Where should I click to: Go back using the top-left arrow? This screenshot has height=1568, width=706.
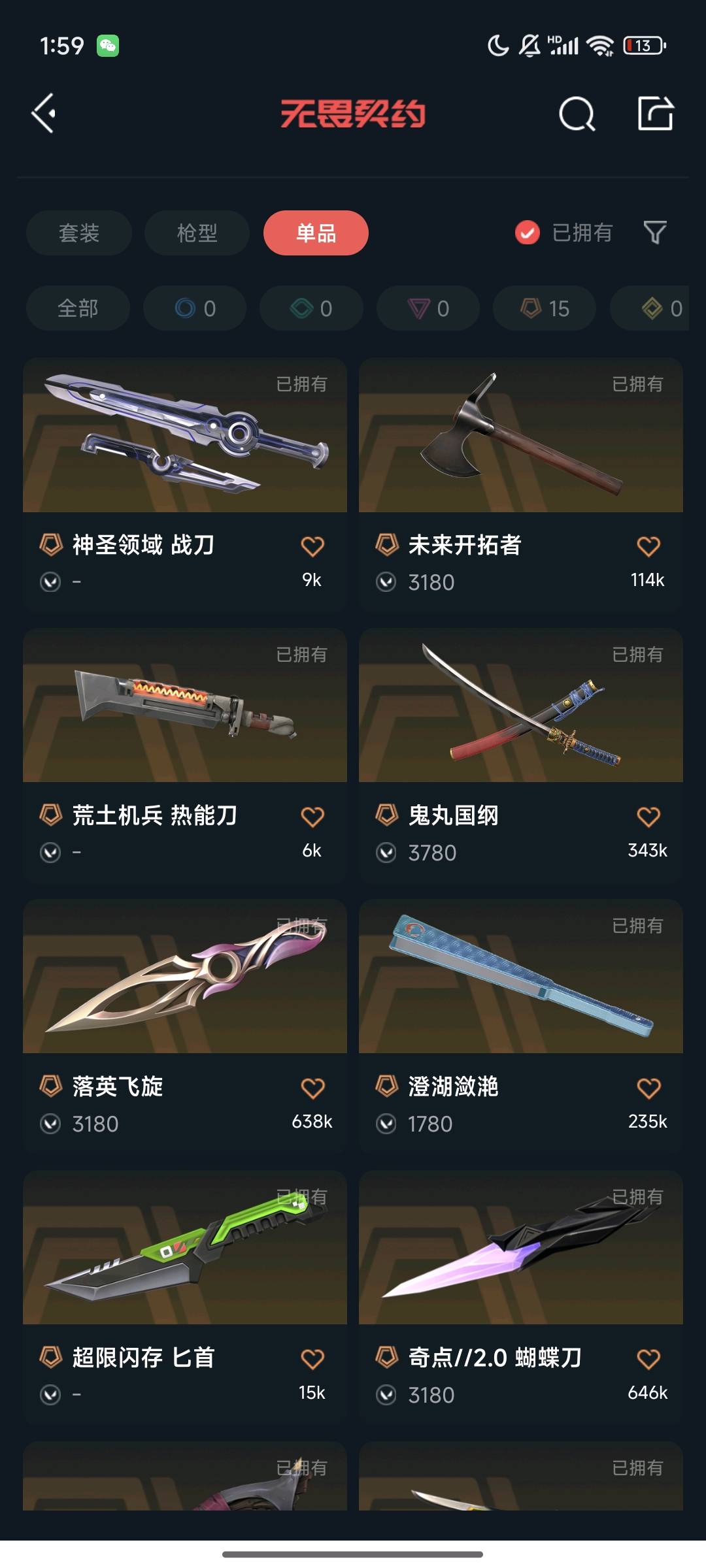pos(44,114)
